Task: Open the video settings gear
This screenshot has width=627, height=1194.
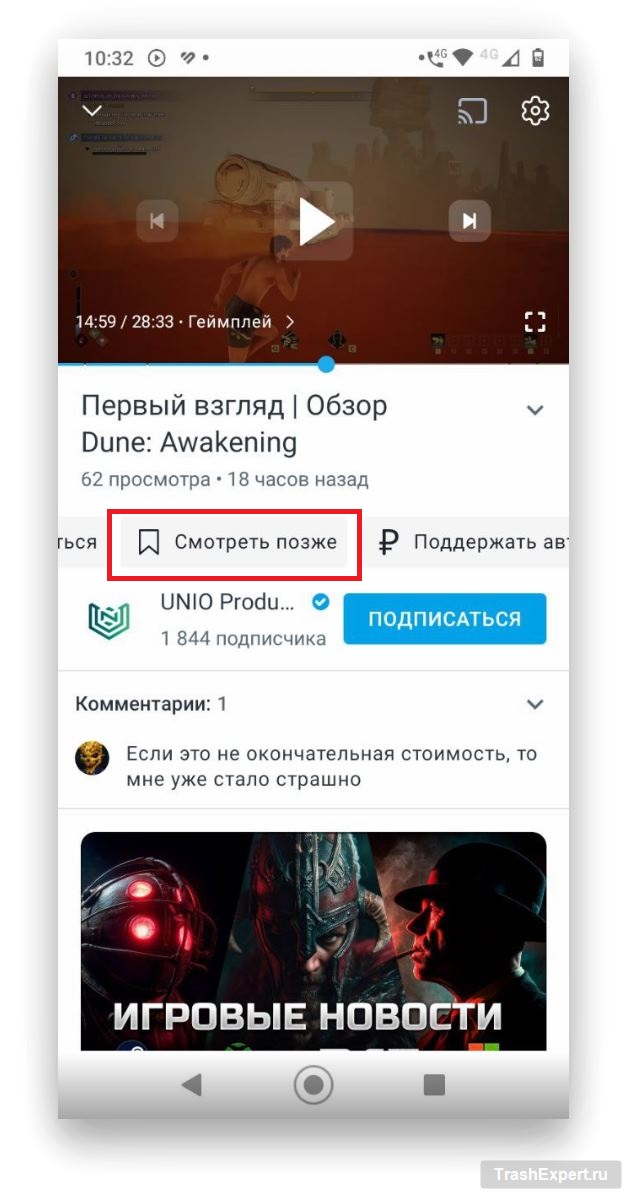Action: [x=536, y=111]
